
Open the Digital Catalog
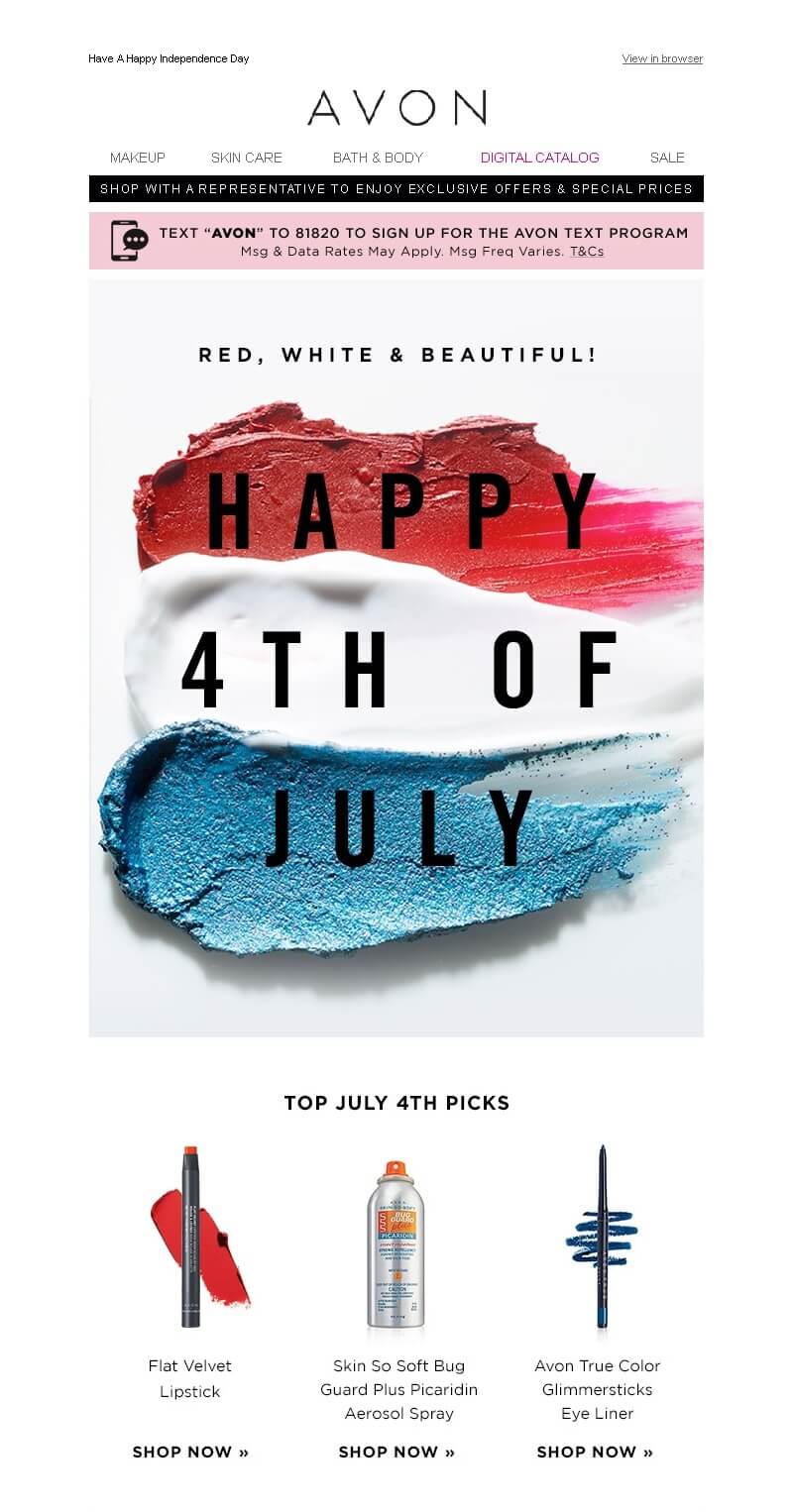coord(539,158)
